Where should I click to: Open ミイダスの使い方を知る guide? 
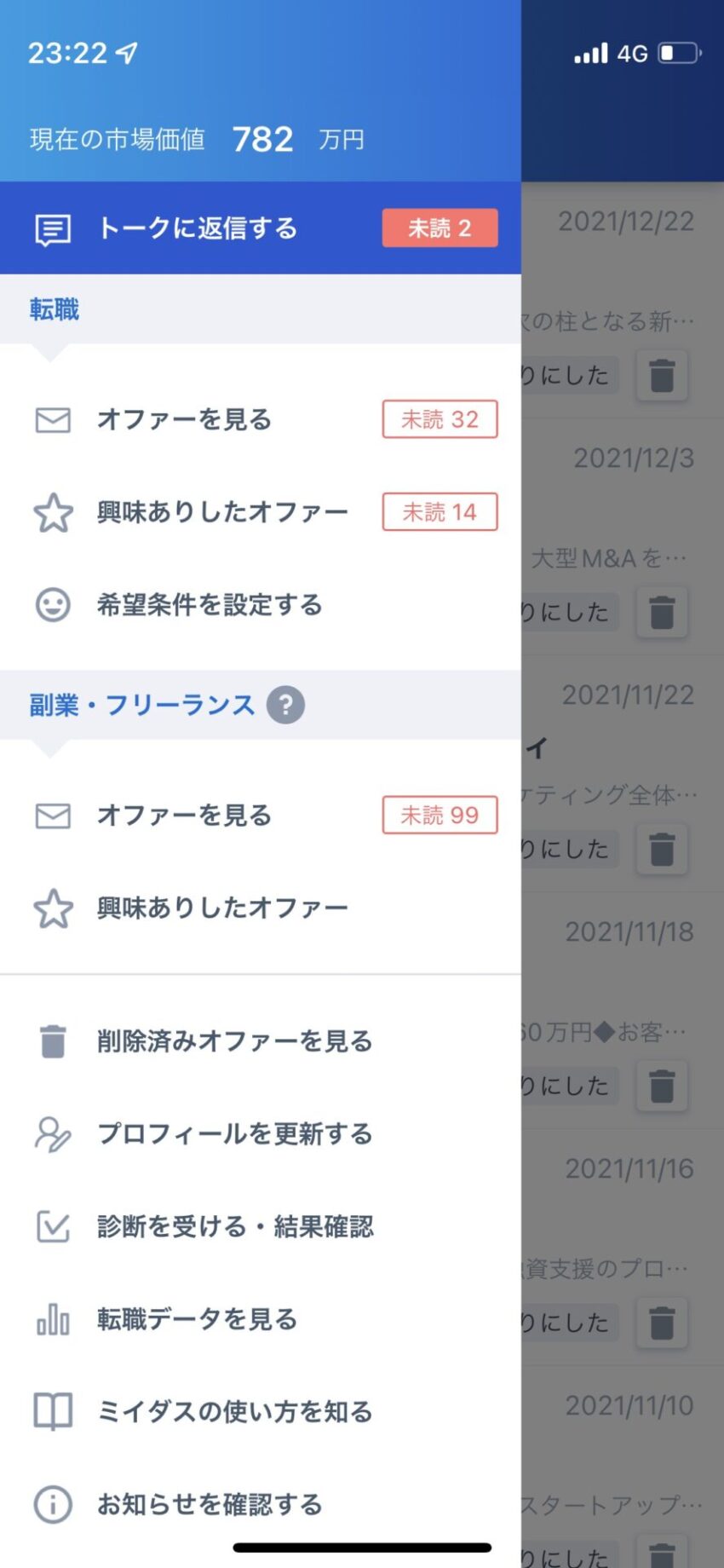[234, 1412]
